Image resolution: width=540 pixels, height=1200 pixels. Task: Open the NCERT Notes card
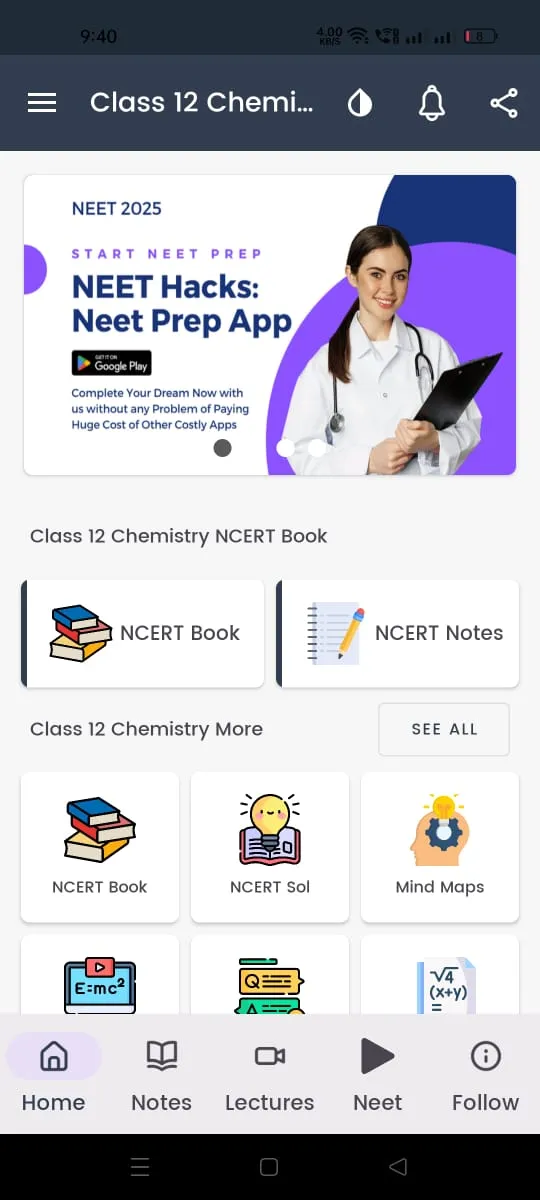(398, 633)
